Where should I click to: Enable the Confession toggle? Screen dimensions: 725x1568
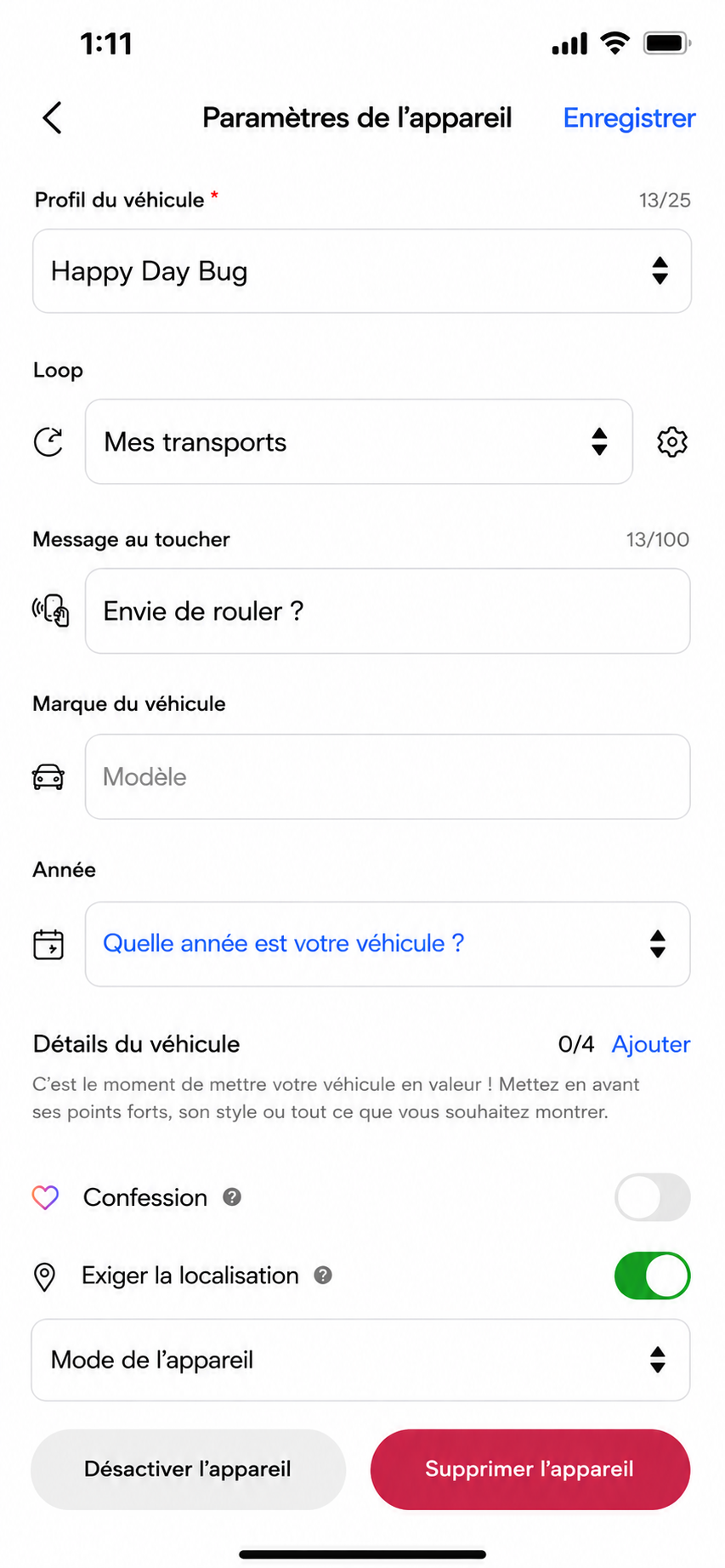click(653, 1197)
